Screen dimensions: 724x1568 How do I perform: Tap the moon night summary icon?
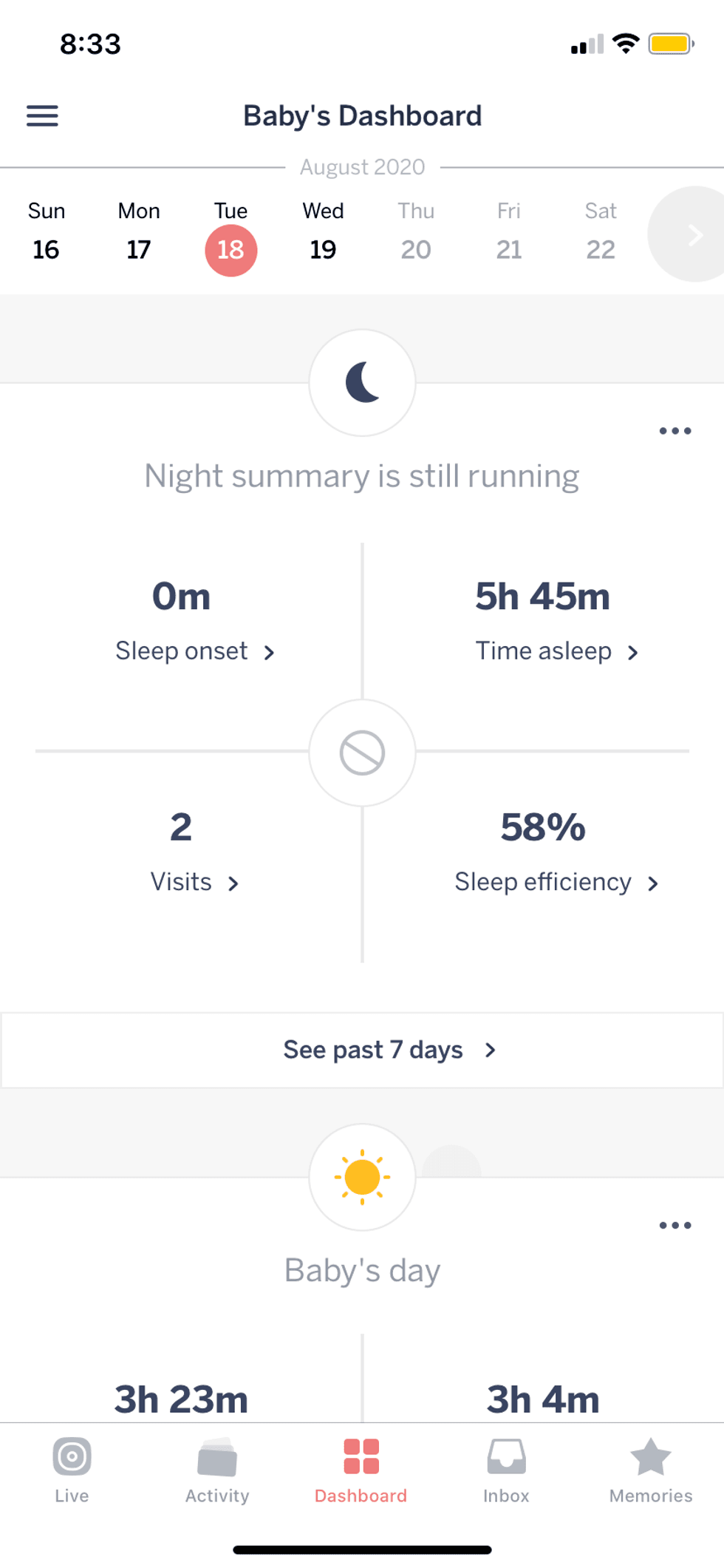362,382
